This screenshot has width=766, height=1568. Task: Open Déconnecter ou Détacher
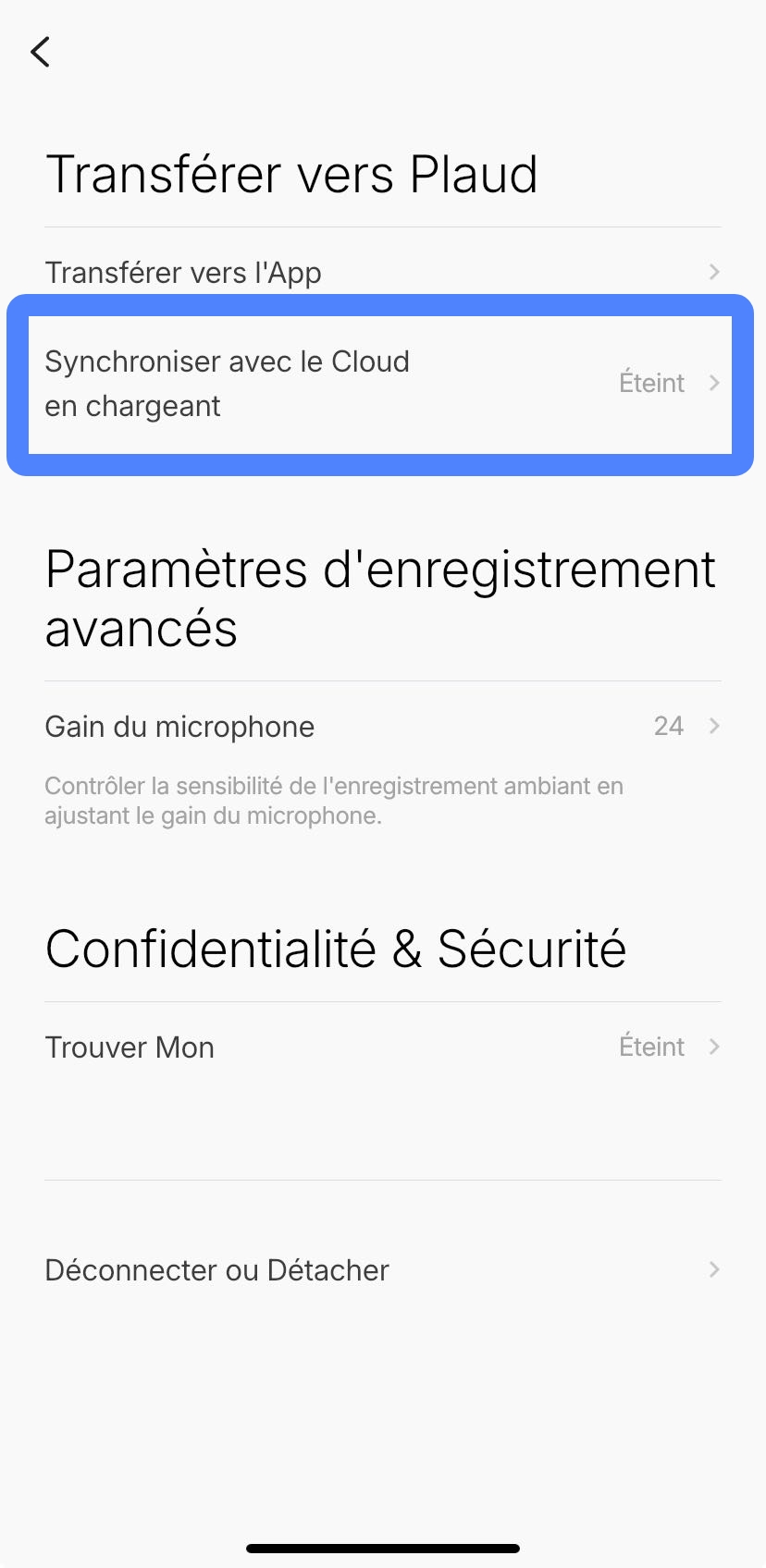click(x=381, y=1270)
